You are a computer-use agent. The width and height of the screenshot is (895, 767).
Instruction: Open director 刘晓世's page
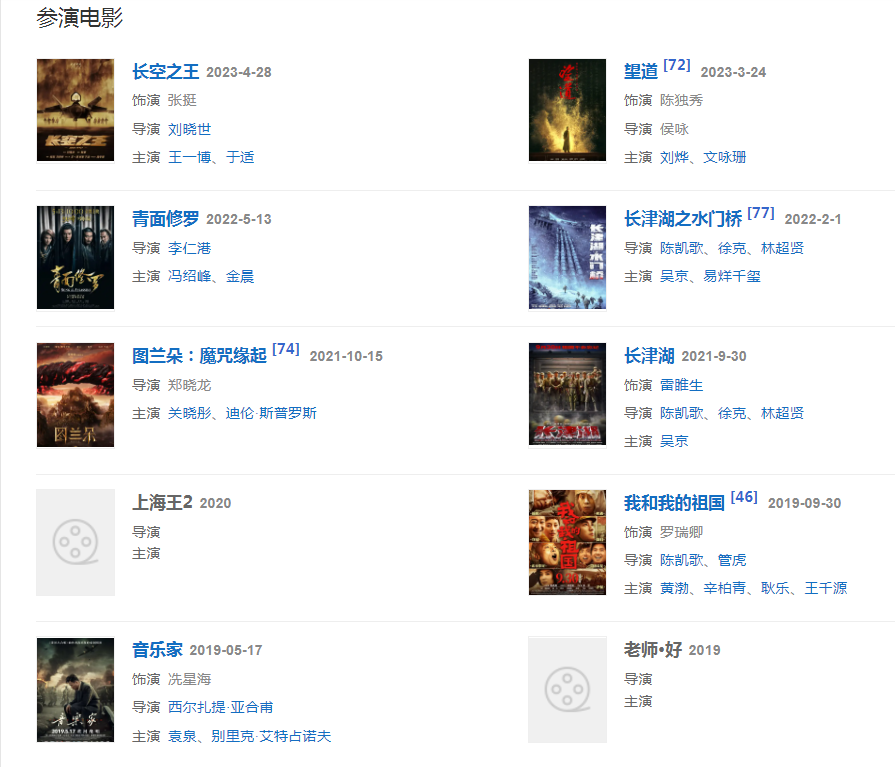[x=189, y=129]
